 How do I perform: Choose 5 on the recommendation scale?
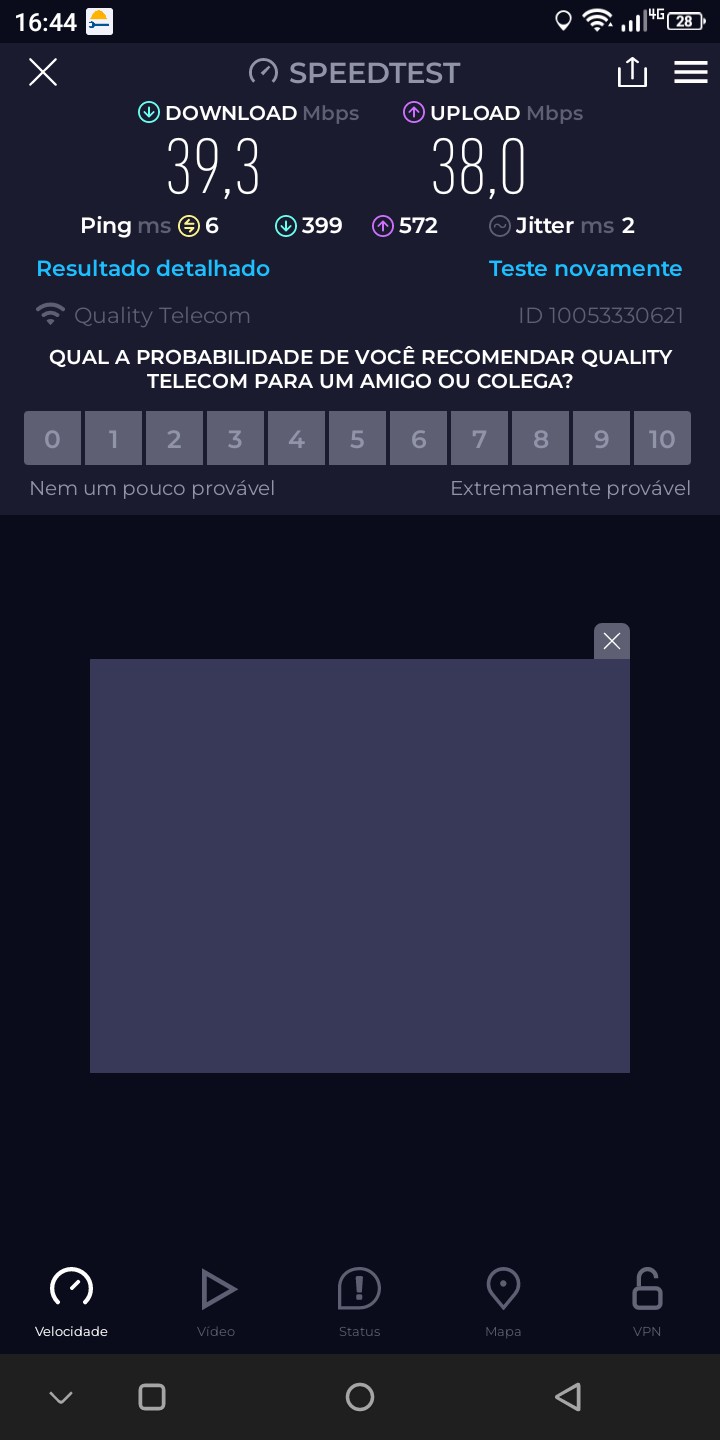357,438
